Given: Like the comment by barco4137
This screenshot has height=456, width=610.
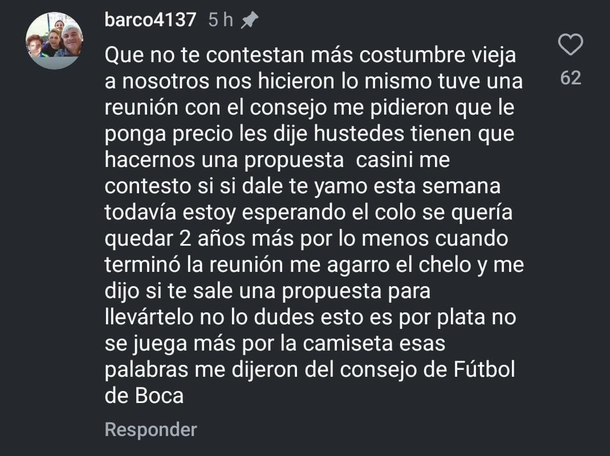Looking at the screenshot, I should click(x=570, y=45).
